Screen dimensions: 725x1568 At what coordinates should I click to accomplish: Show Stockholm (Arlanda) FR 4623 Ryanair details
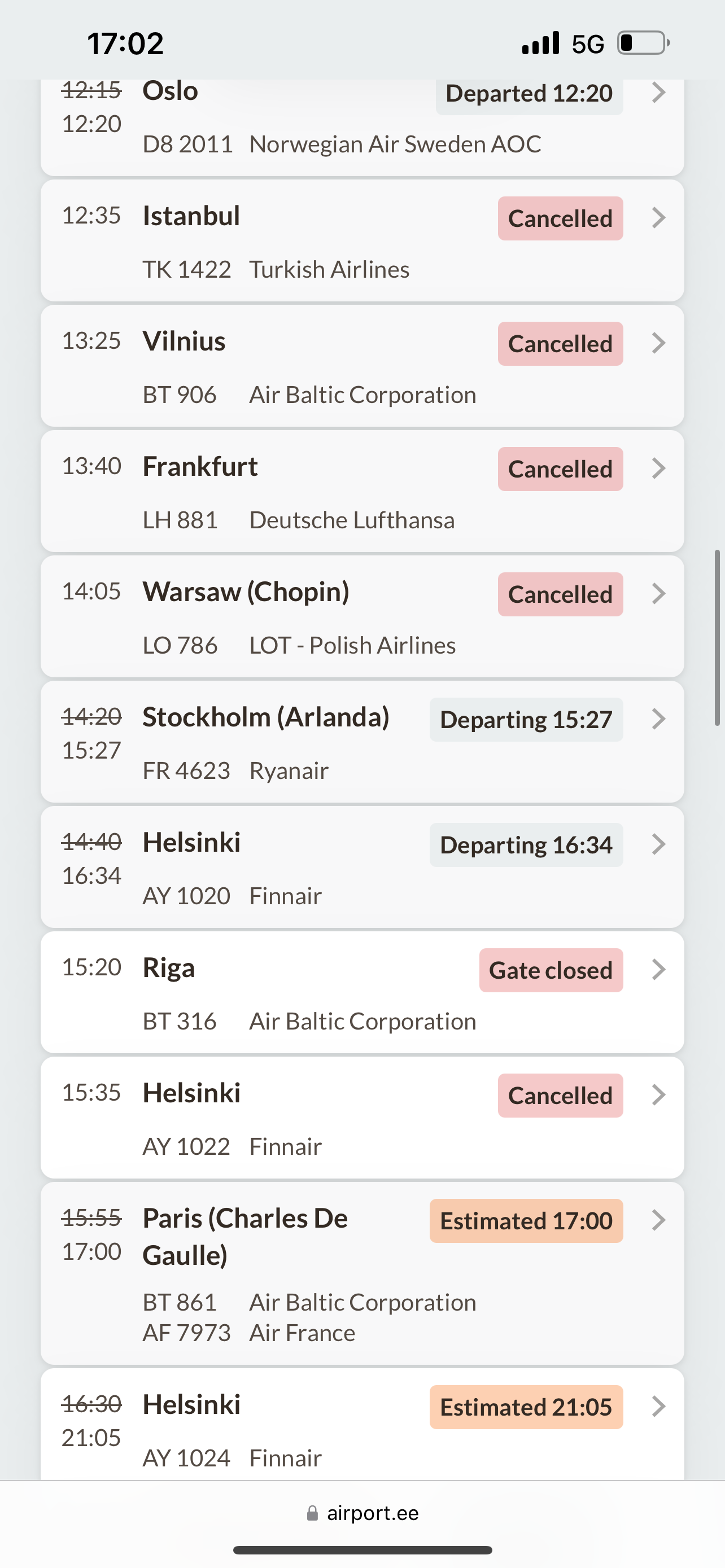click(x=362, y=742)
